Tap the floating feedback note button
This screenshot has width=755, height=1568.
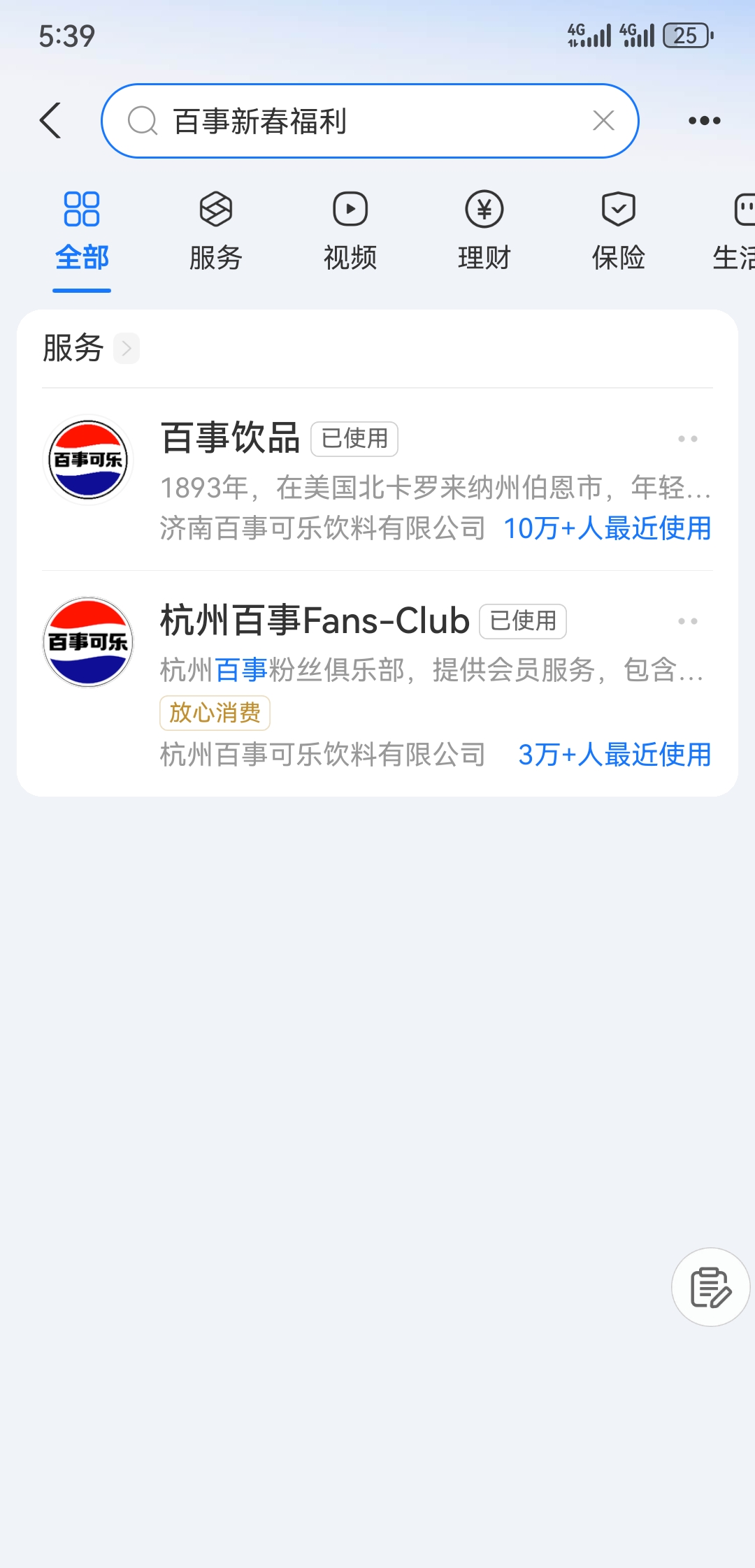point(710,1287)
